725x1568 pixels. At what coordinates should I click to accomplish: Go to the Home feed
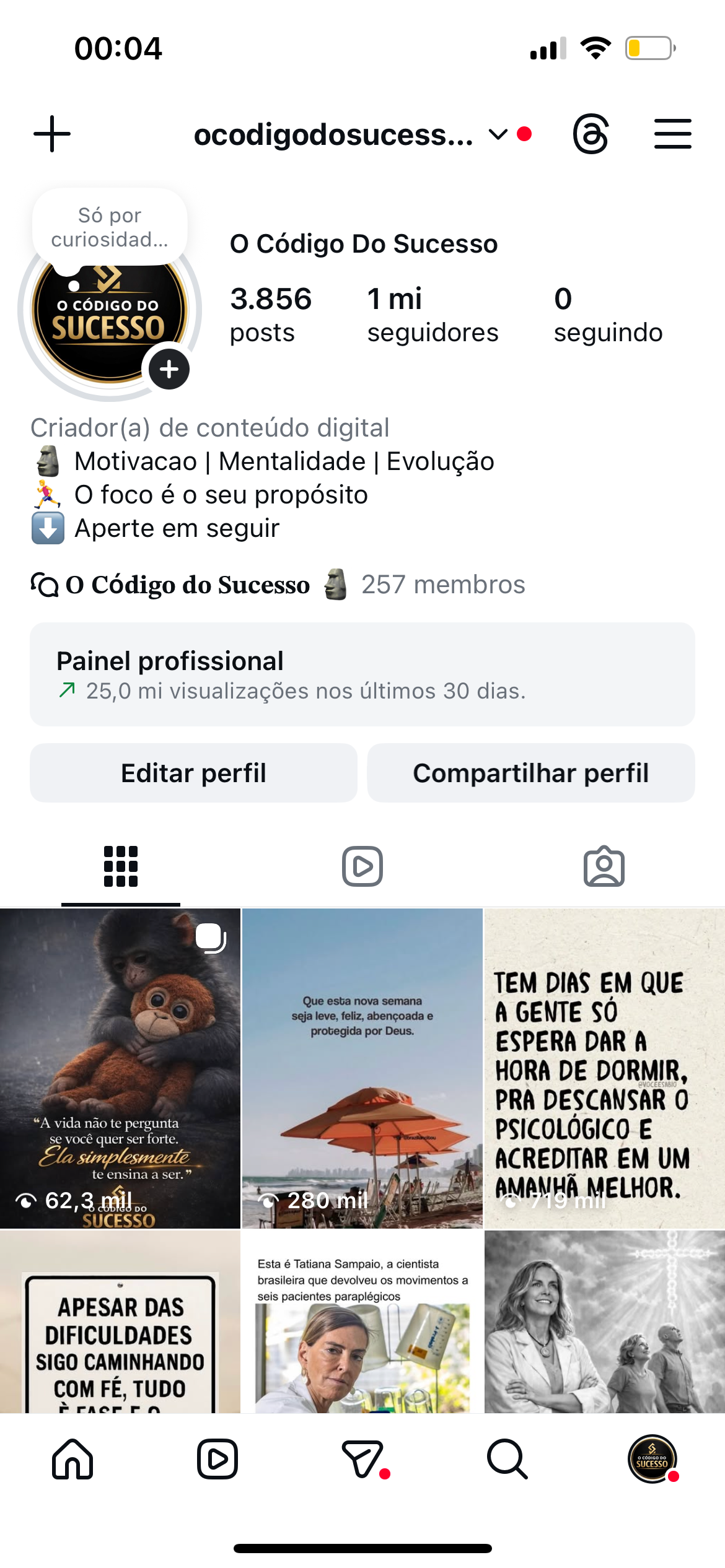[72, 1459]
